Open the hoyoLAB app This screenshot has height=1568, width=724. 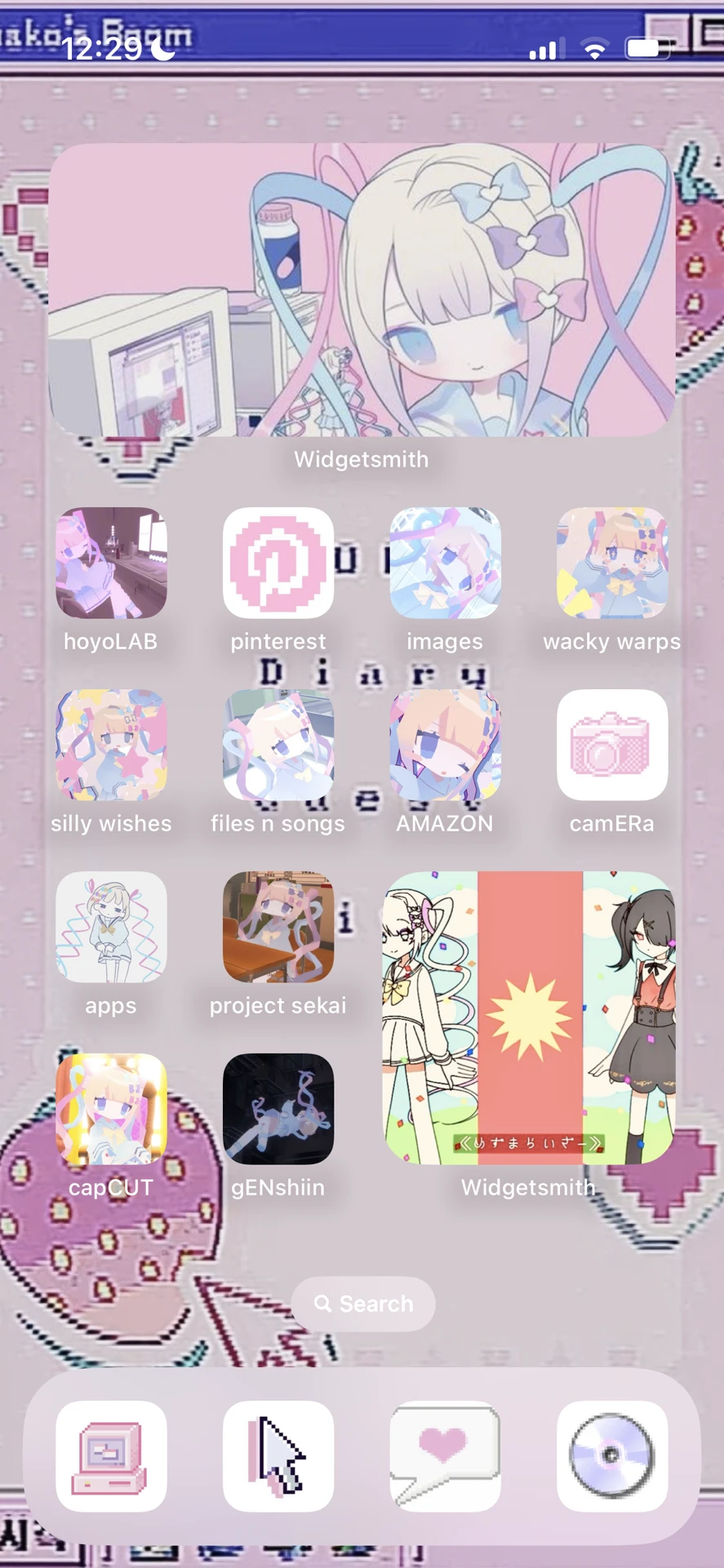(x=111, y=563)
